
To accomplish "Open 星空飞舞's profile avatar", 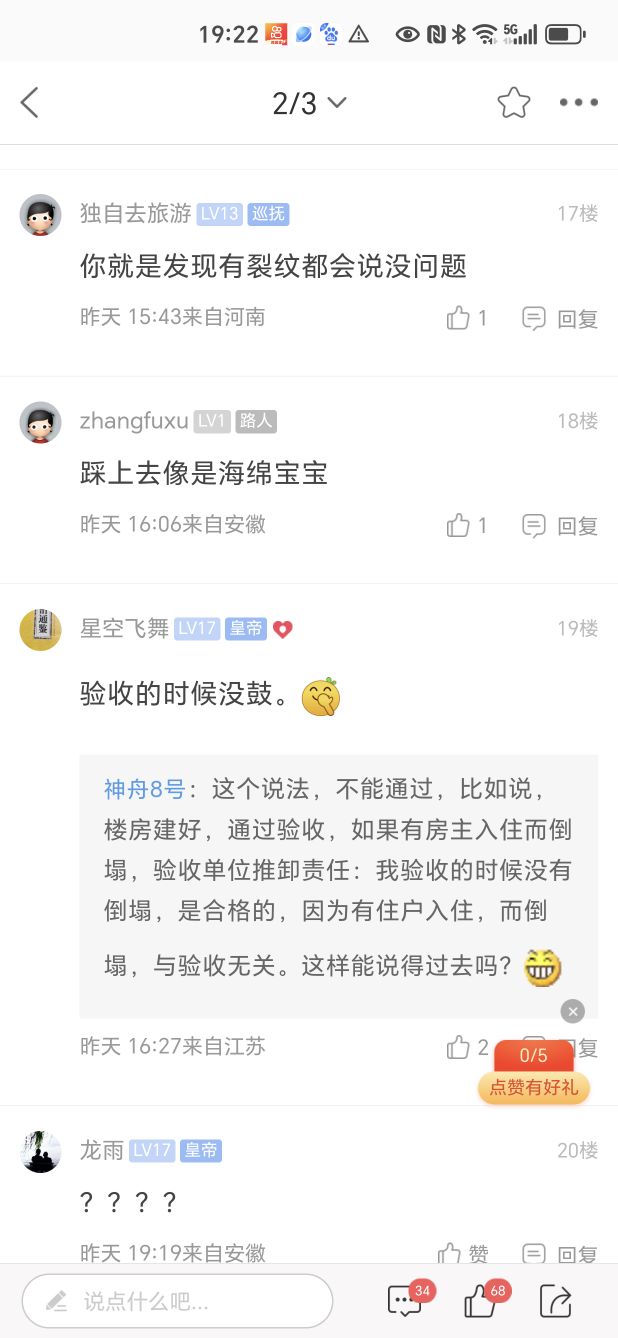I will tap(41, 629).
